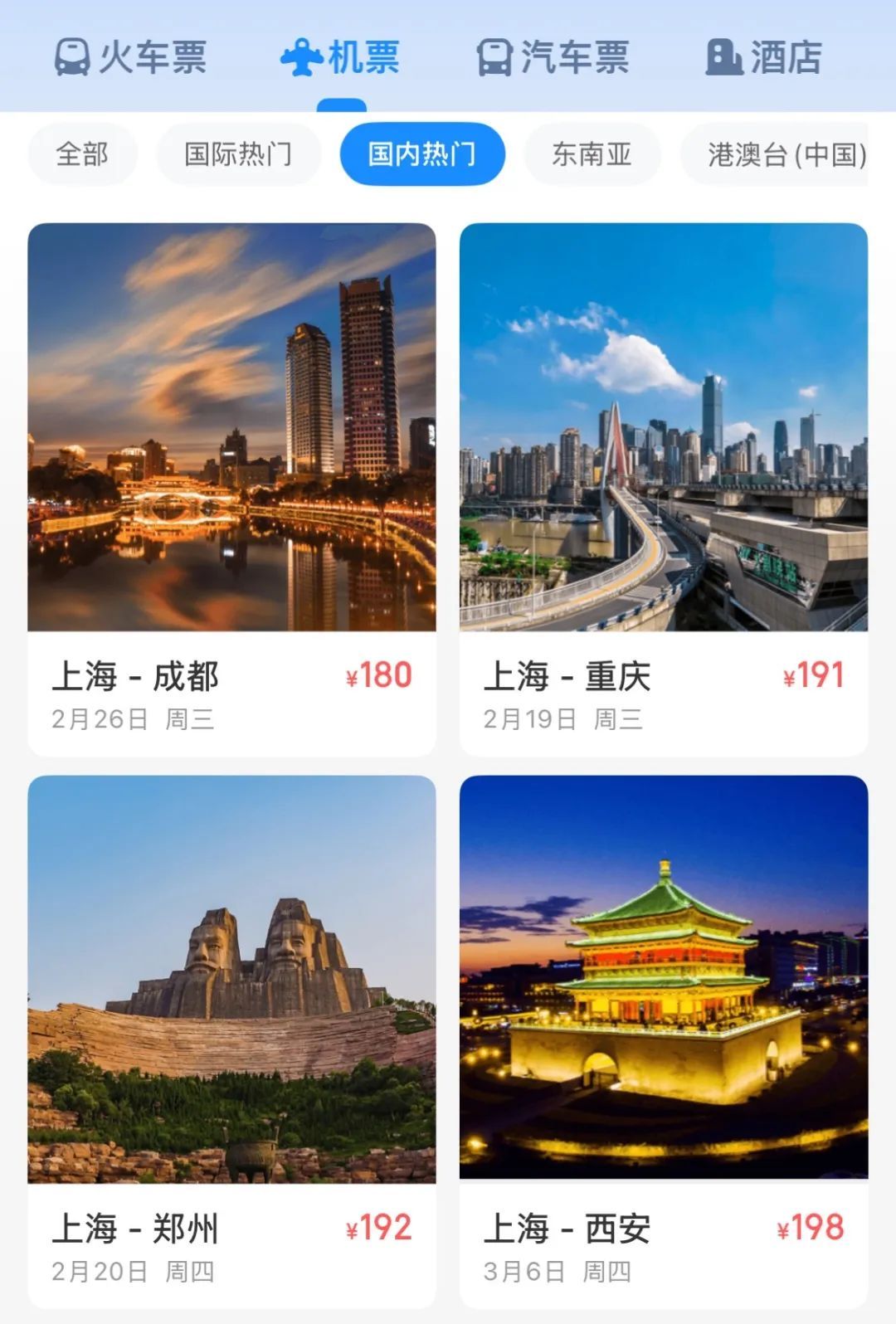Select the 机票 tab
The height and width of the screenshot is (1324, 896).
pos(341,57)
